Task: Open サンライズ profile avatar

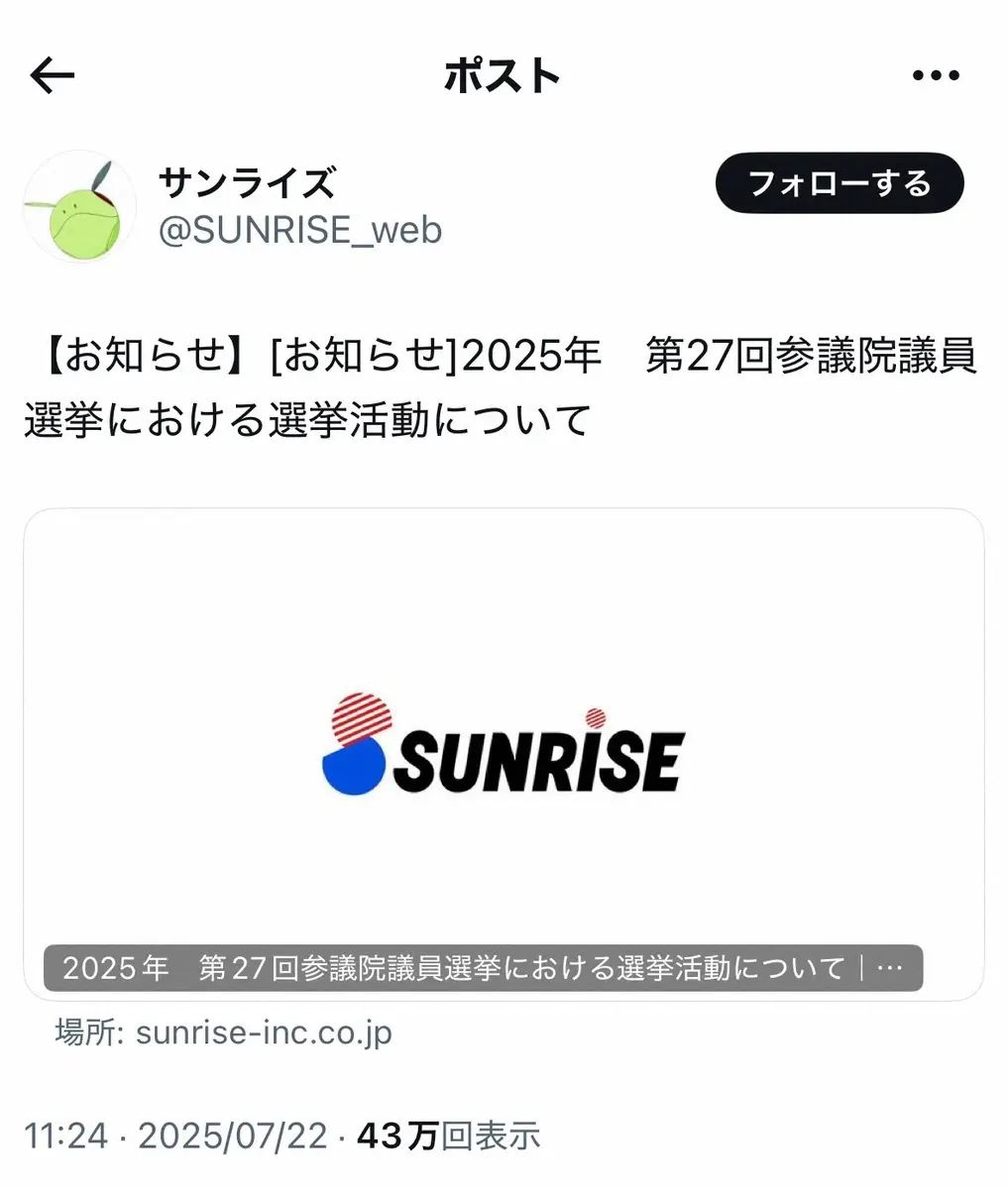Action: pyautogui.click(x=79, y=206)
